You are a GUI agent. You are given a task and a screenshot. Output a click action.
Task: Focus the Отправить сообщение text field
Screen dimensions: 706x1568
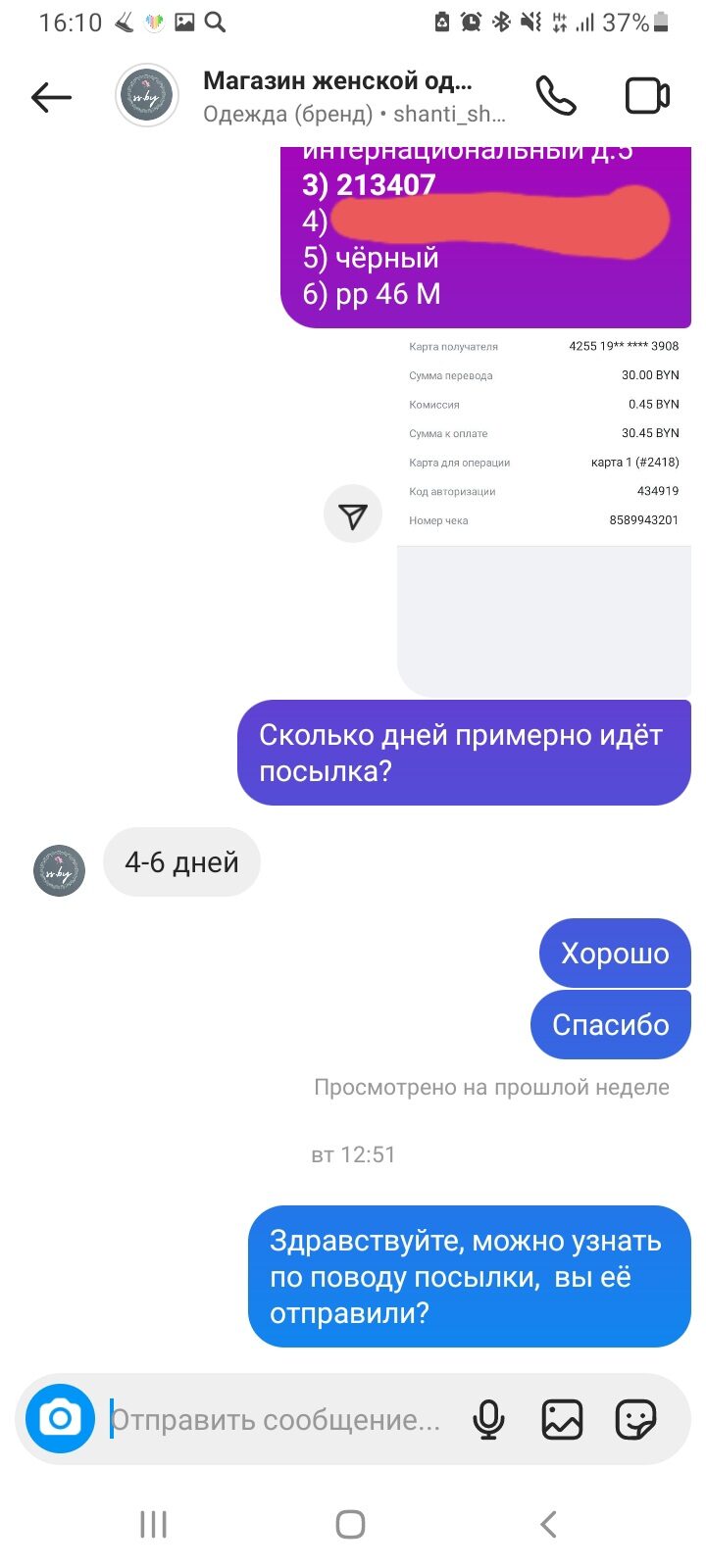279,1419
